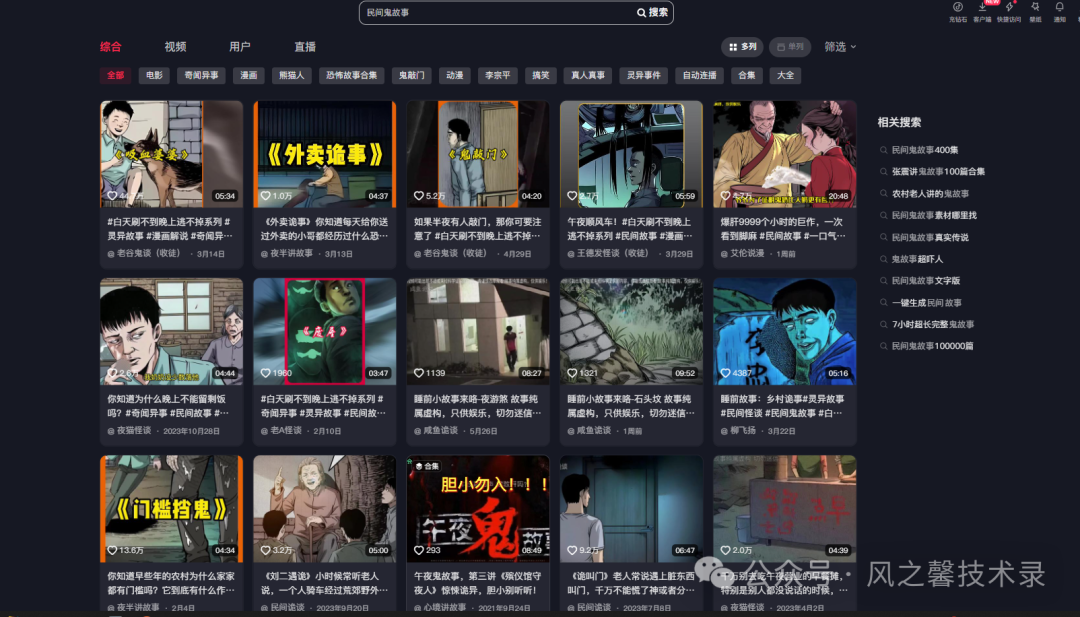Open related search 7小时超长完整鬼故事
The image size is (1080, 617).
pyautogui.click(x=933, y=324)
